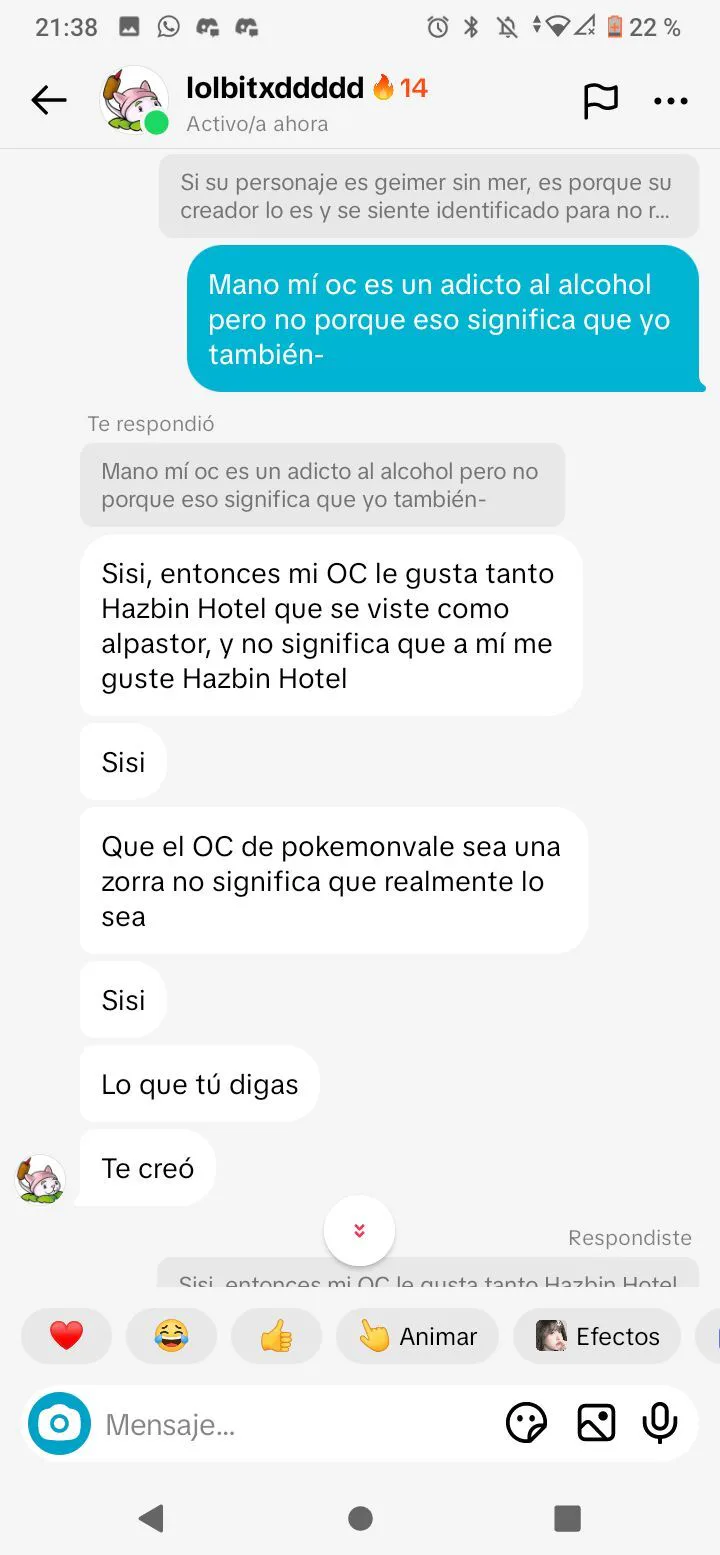Screen dimensions: 720x1555
Task: Tap the microphone icon for voice message
Action: [x=660, y=1423]
